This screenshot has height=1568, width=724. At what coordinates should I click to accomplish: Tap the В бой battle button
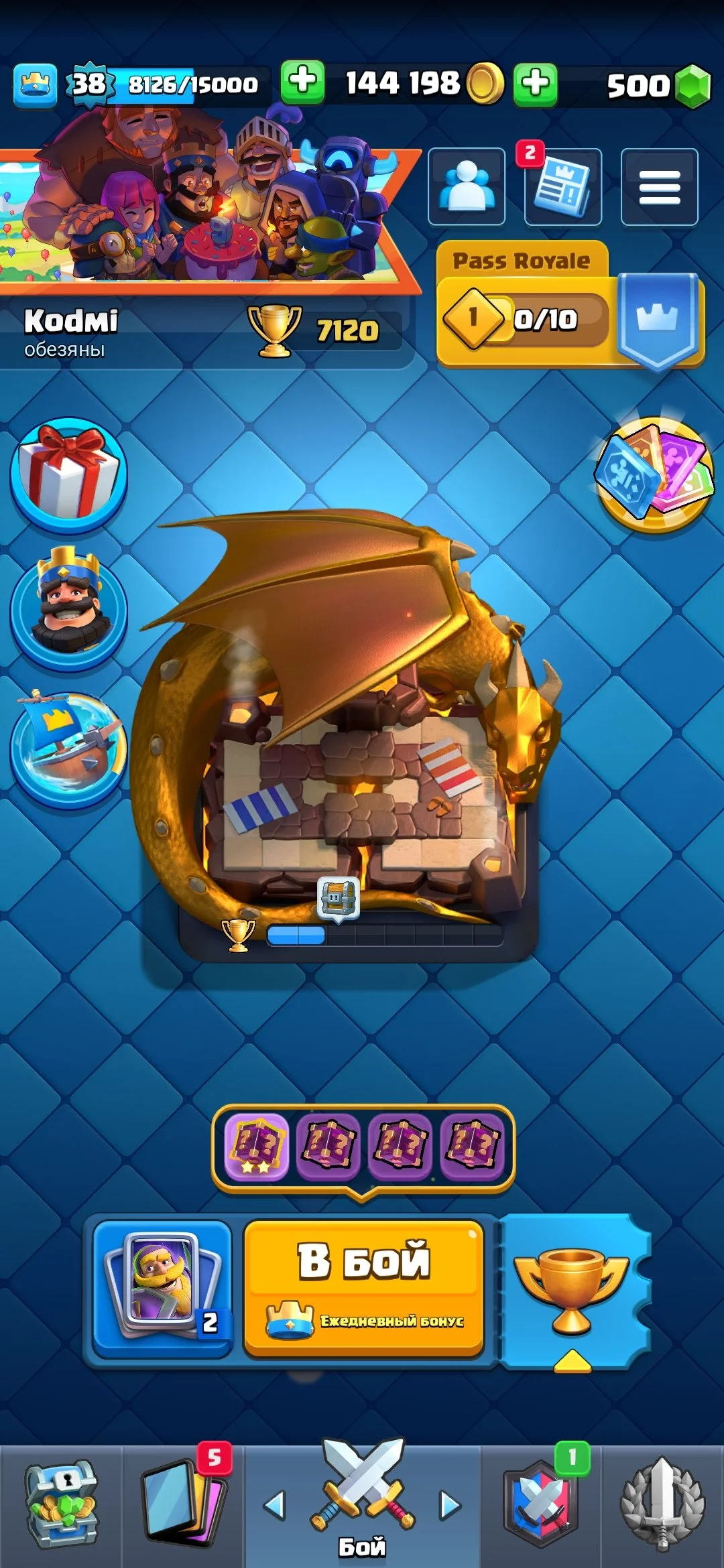[363, 1288]
